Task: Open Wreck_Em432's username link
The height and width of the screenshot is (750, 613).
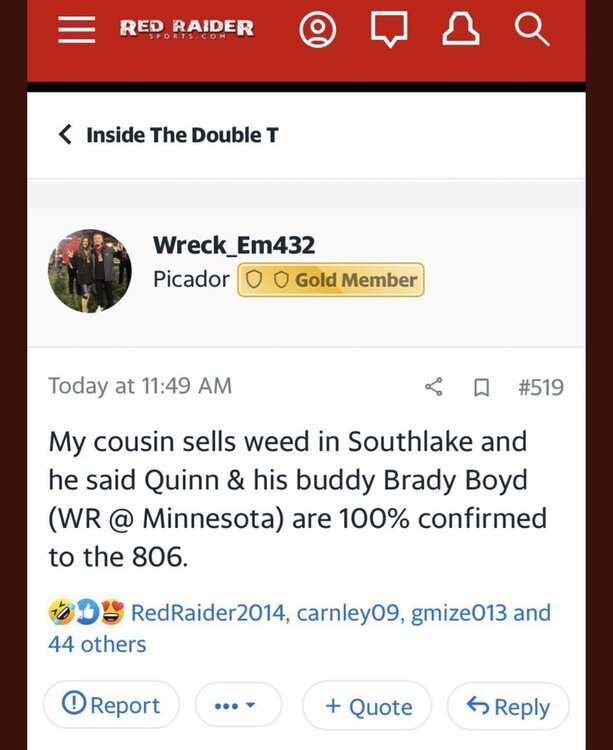Action: pyautogui.click(x=236, y=243)
